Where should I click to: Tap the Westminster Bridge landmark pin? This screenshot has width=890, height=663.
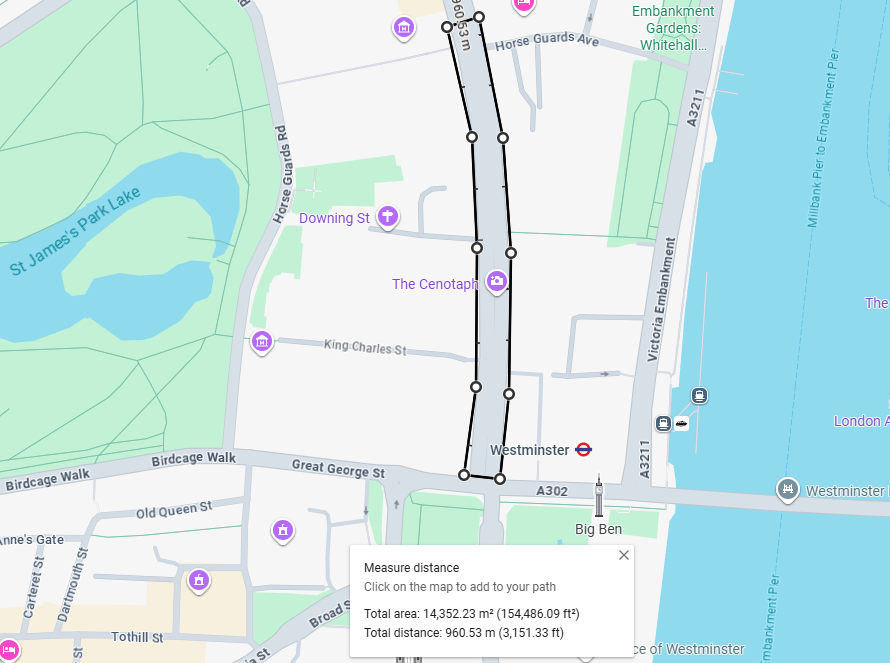789,489
